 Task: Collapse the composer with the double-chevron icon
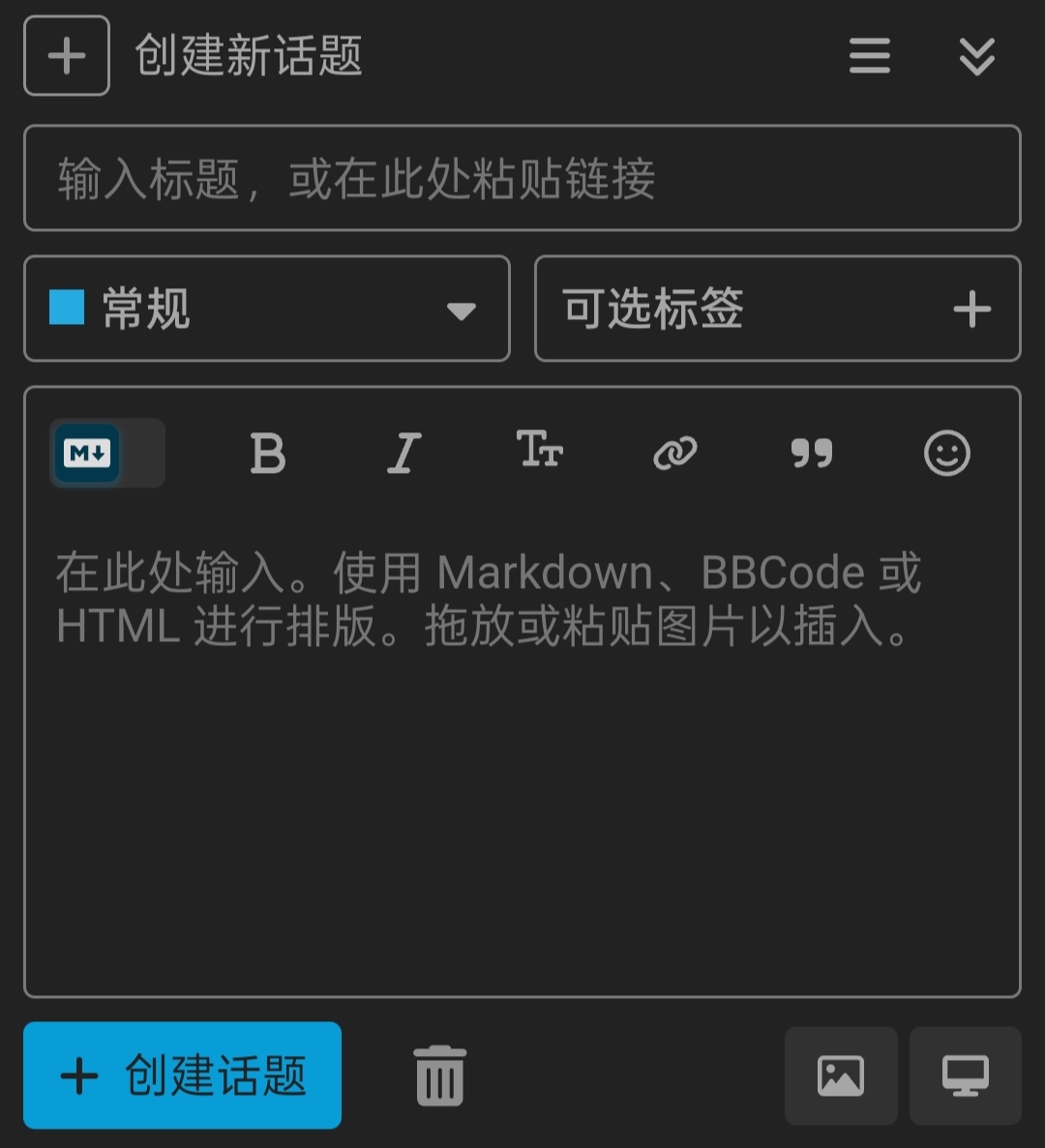pos(976,56)
